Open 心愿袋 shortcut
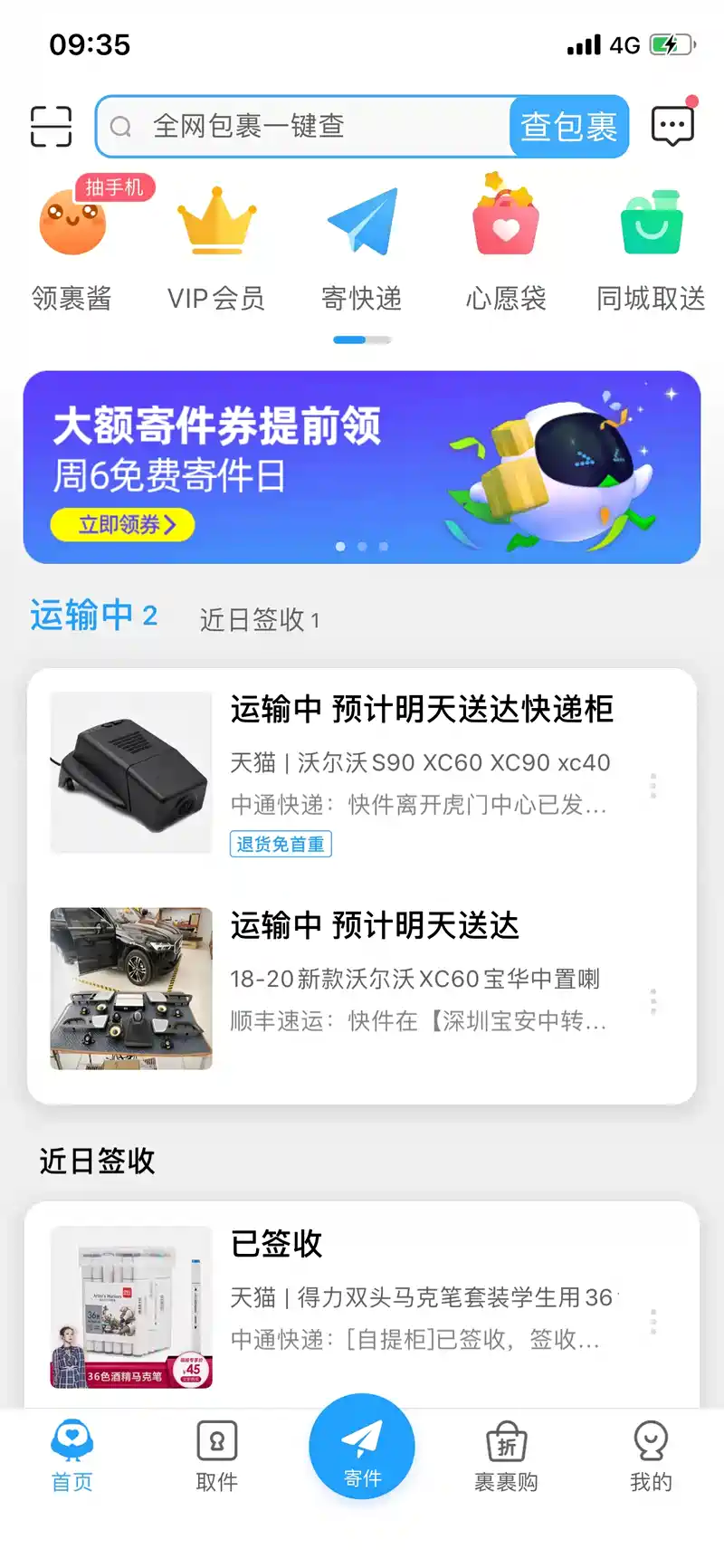Image resolution: width=724 pixels, height=1568 pixels. [x=506, y=244]
